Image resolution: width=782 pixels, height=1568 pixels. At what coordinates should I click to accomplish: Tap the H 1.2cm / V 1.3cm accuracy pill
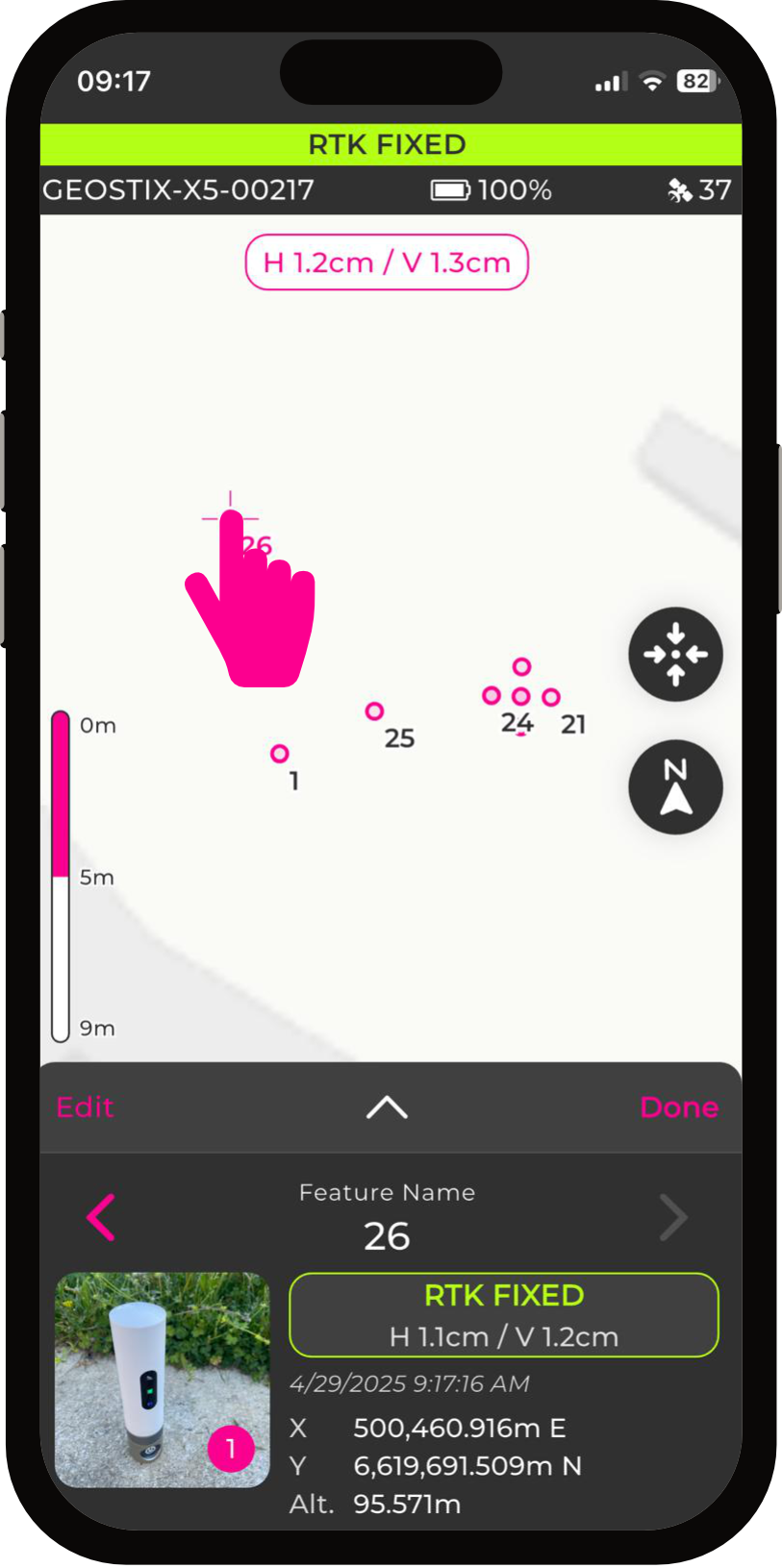(387, 262)
